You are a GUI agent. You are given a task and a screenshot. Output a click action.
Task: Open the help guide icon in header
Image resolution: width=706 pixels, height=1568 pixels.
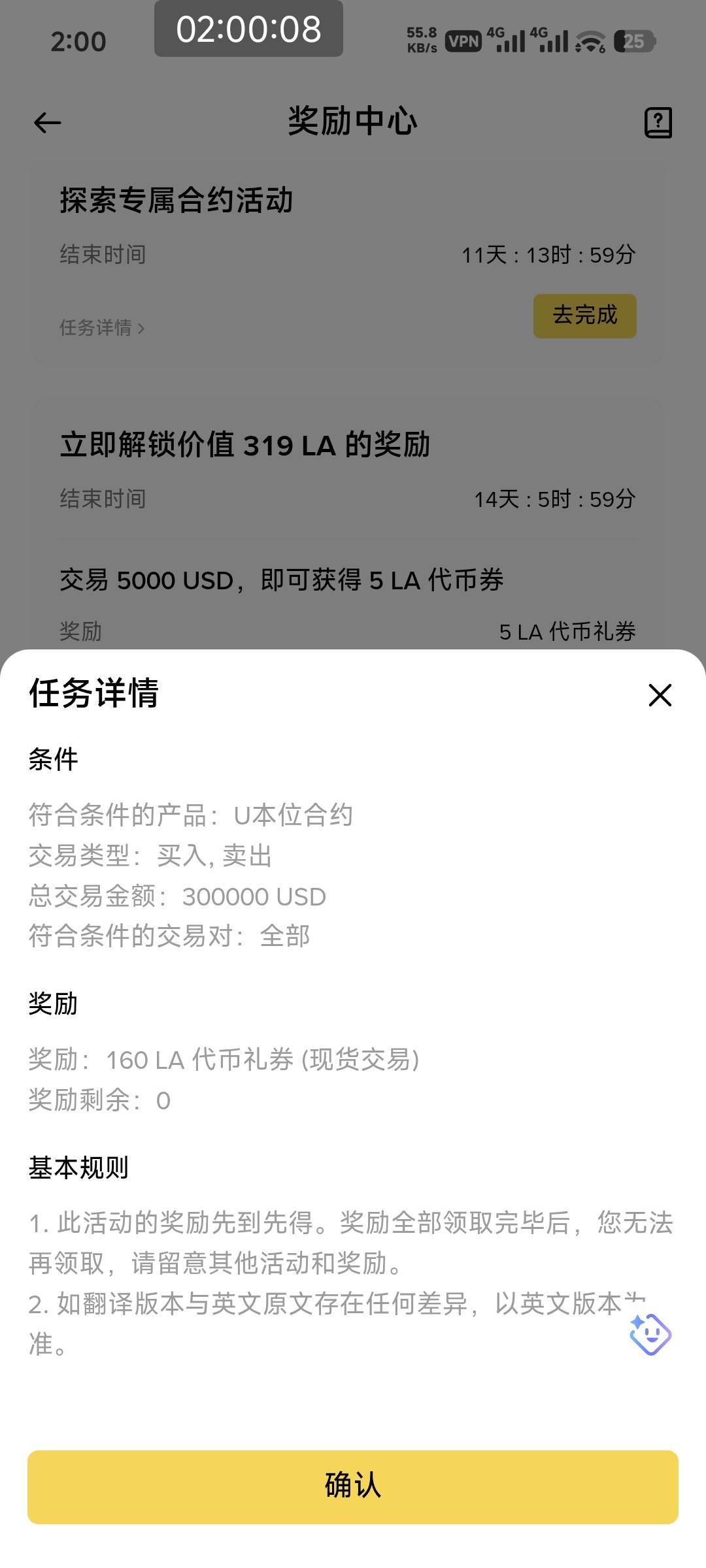tap(658, 122)
